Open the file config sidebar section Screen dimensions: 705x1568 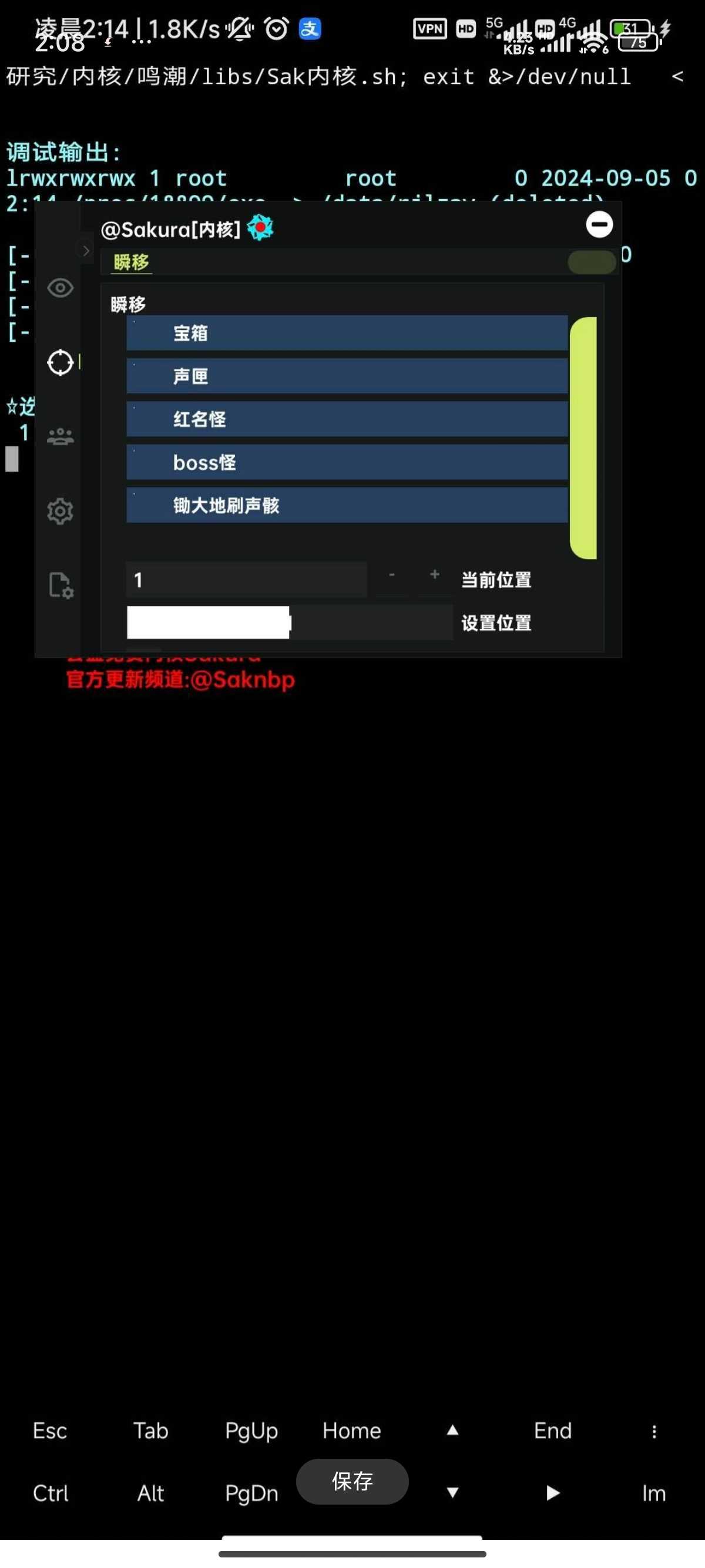(61, 585)
